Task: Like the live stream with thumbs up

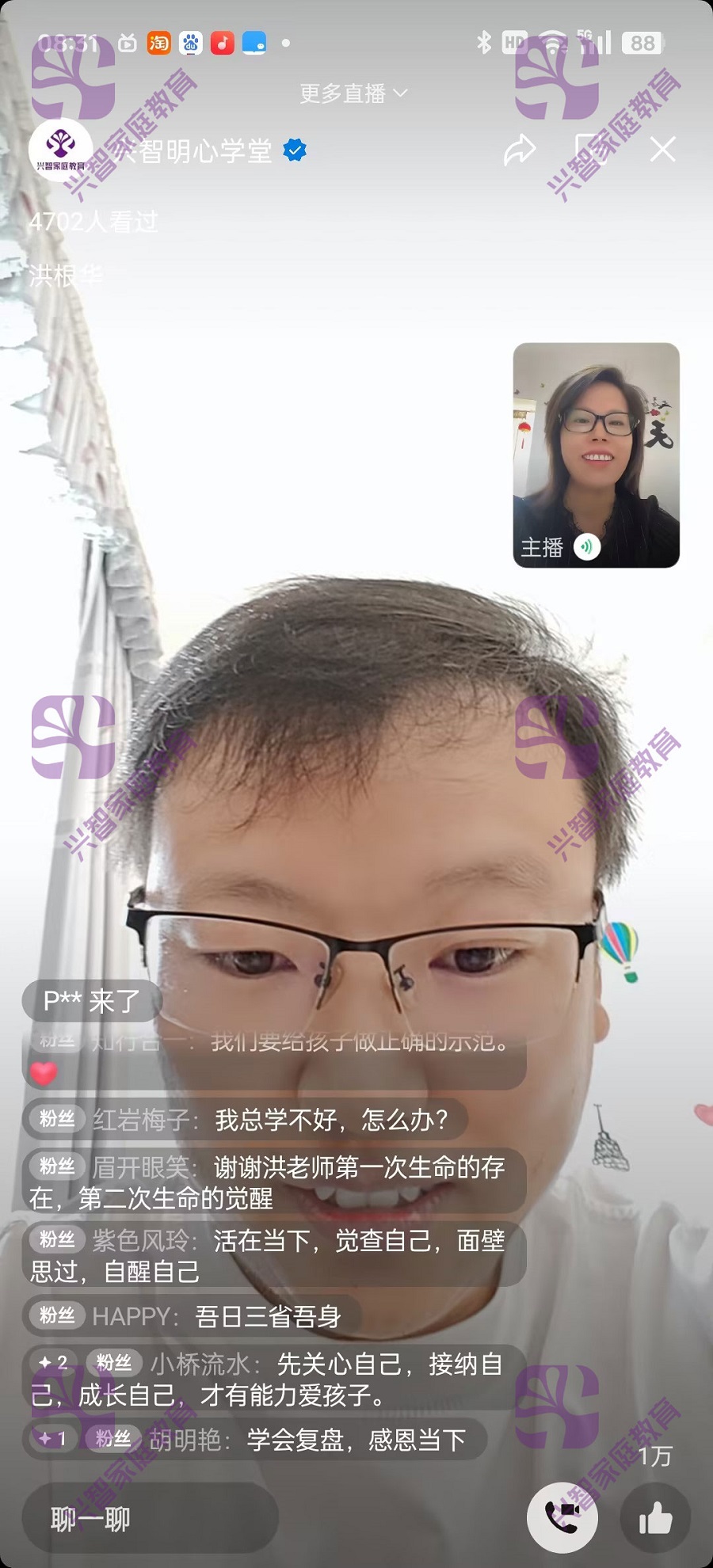Action: [655, 1519]
